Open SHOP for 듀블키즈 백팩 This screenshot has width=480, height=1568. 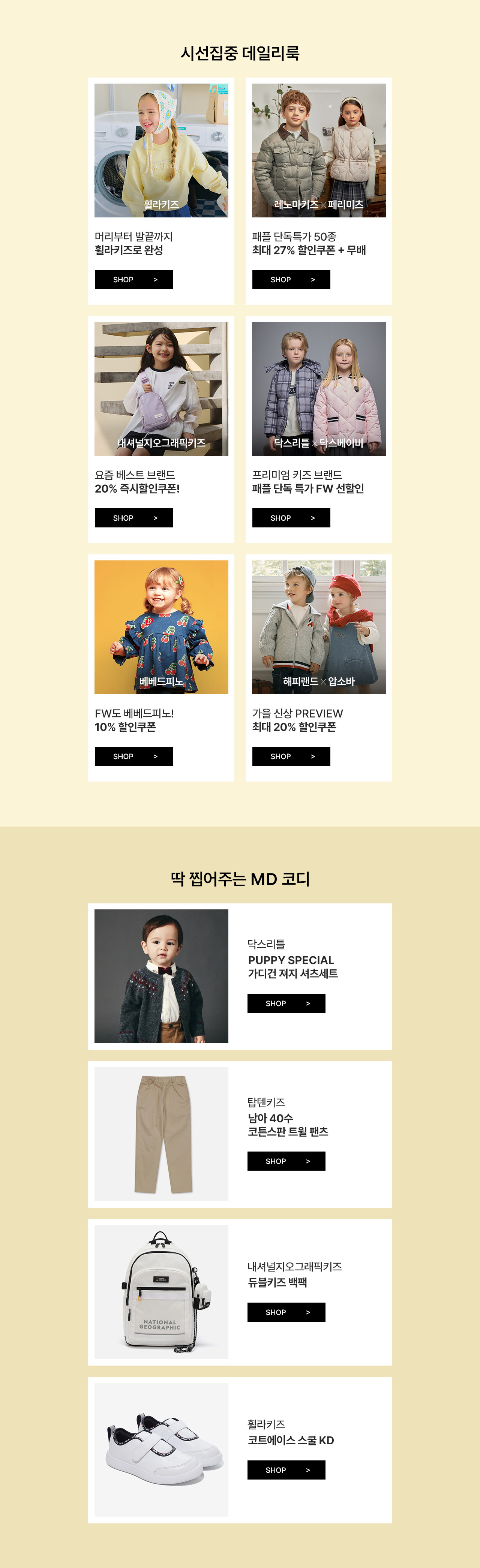(286, 1312)
